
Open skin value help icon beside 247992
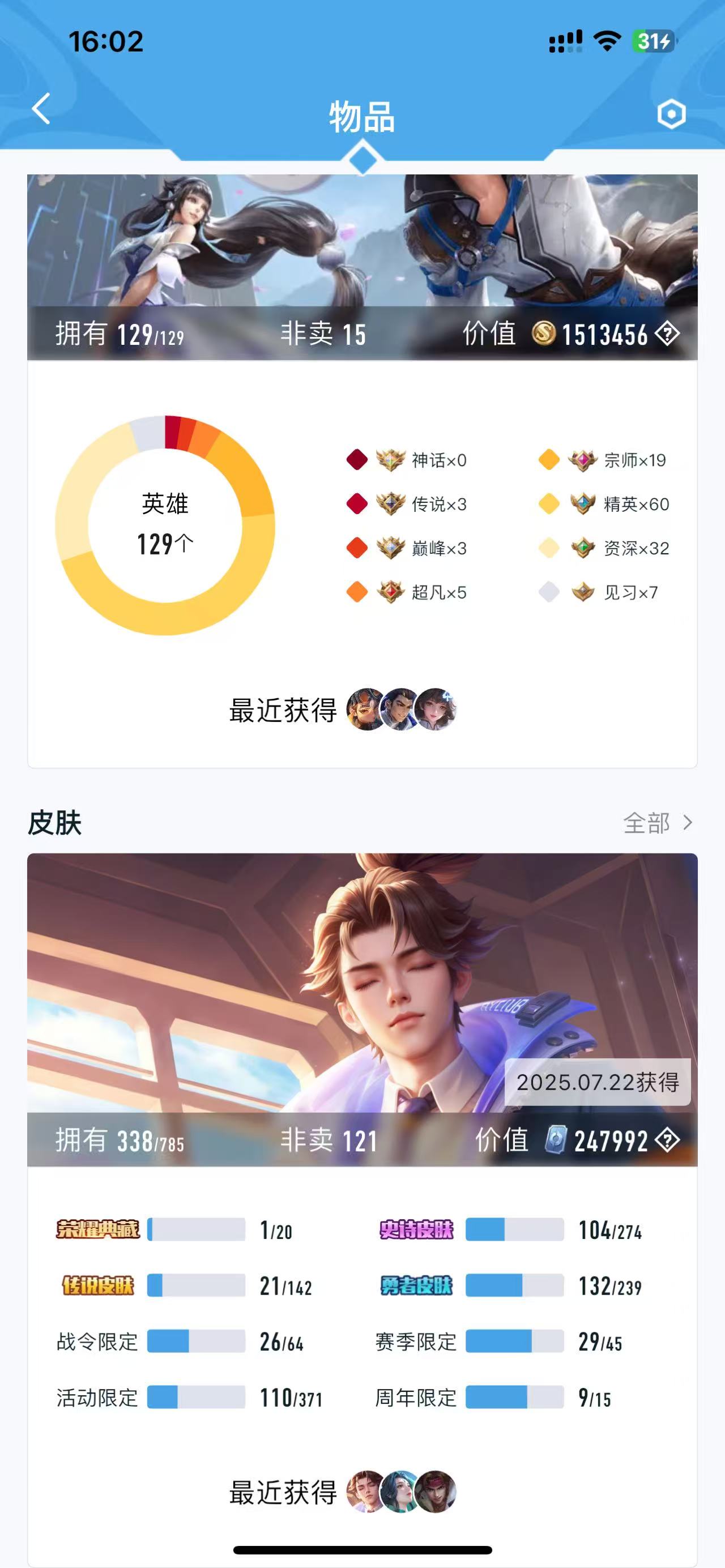pyautogui.click(x=667, y=1139)
